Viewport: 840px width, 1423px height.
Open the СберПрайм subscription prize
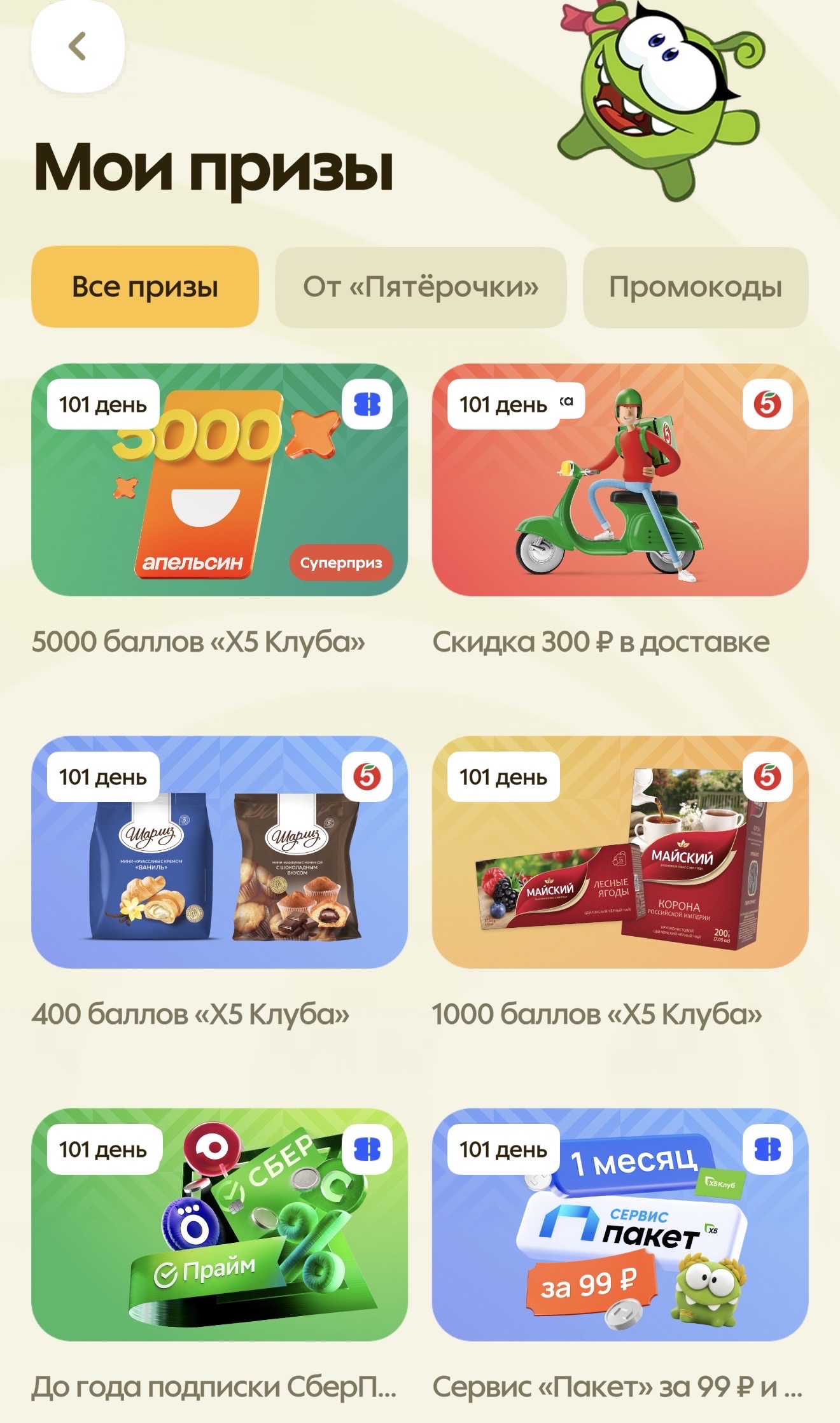click(219, 1224)
